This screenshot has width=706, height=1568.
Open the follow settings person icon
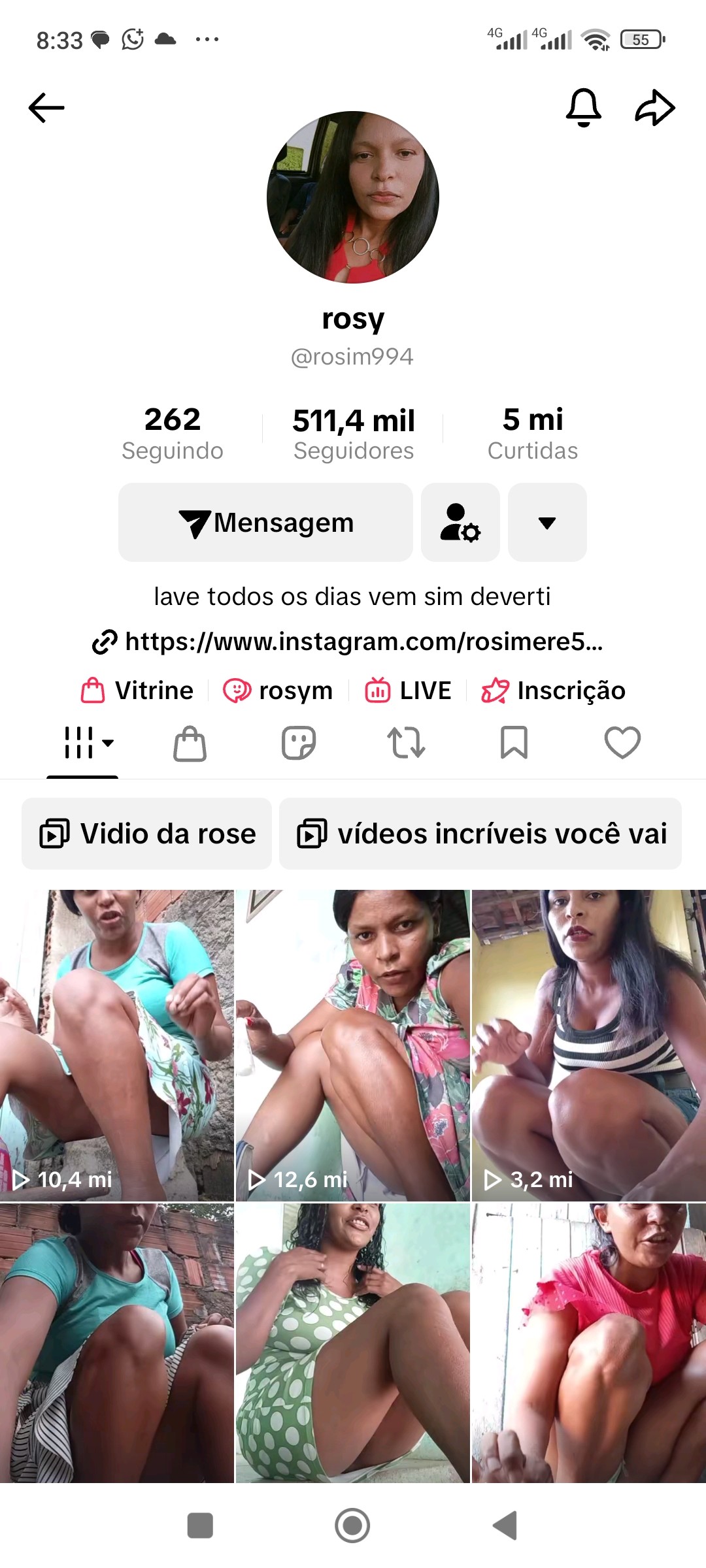point(460,523)
